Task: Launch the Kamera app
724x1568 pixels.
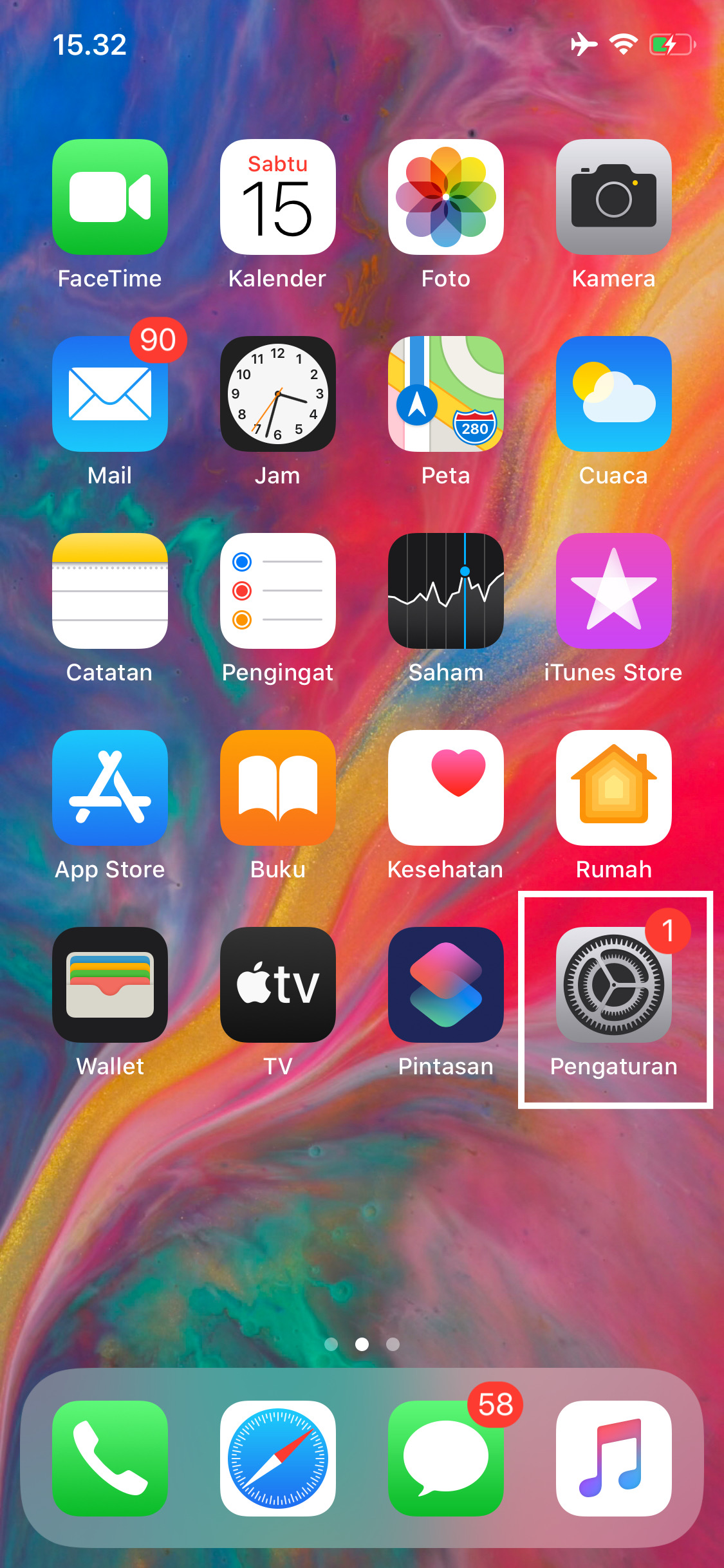Action: [x=614, y=197]
